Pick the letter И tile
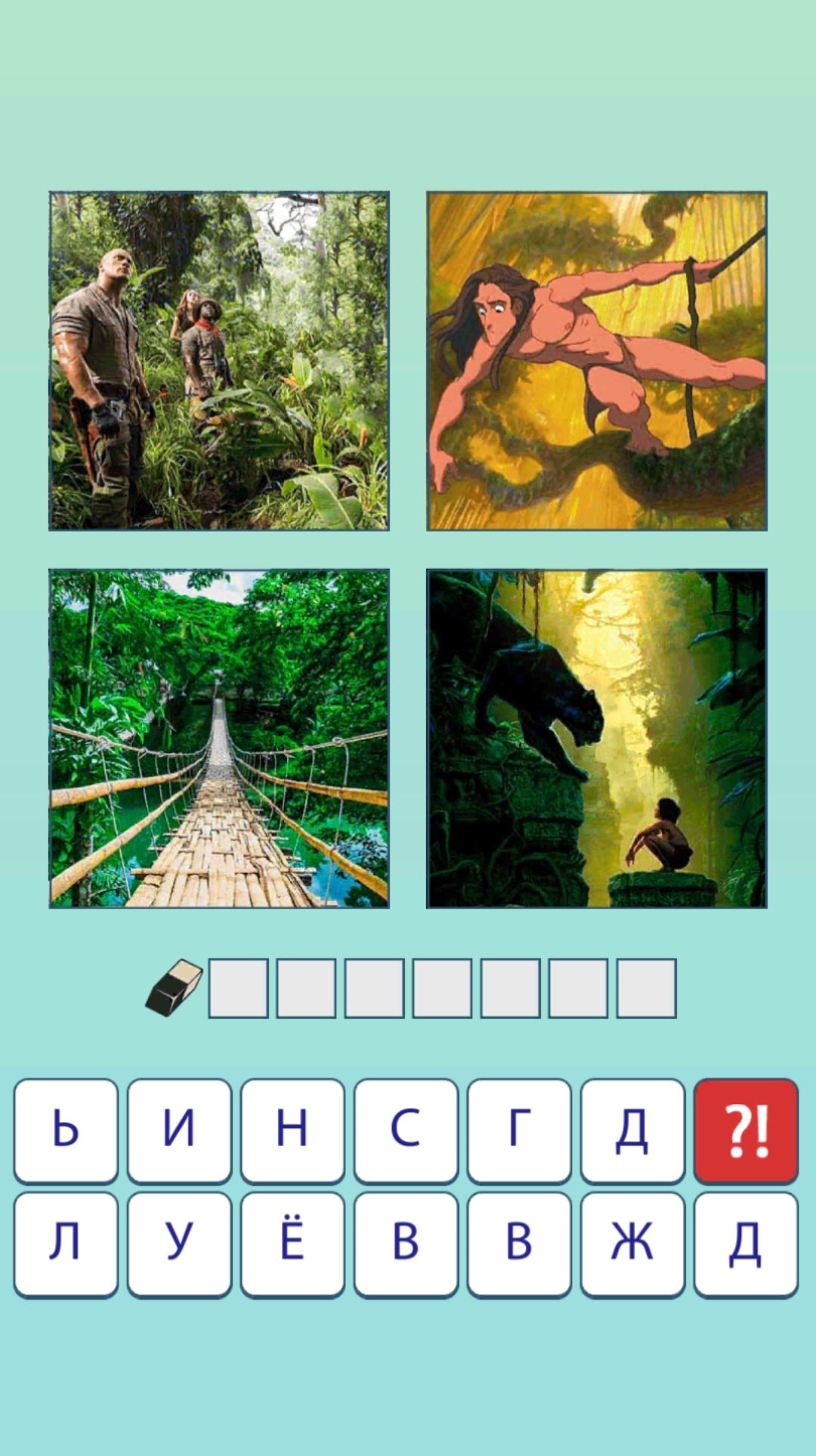This screenshot has height=1456, width=816. pyautogui.click(x=179, y=1130)
